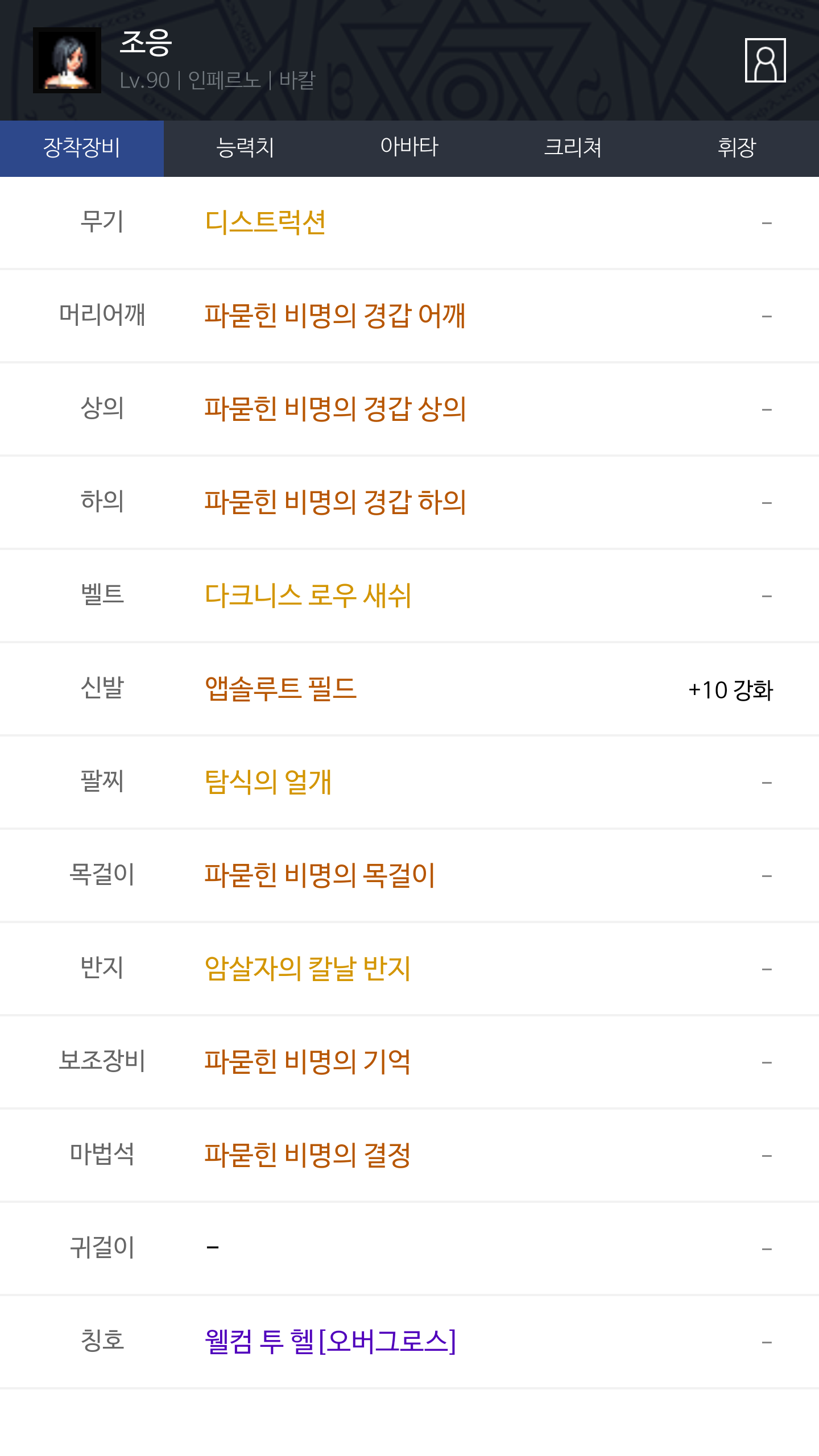819x1456 pixels.
Task: Open the profile icon in the header
Action: click(x=765, y=60)
